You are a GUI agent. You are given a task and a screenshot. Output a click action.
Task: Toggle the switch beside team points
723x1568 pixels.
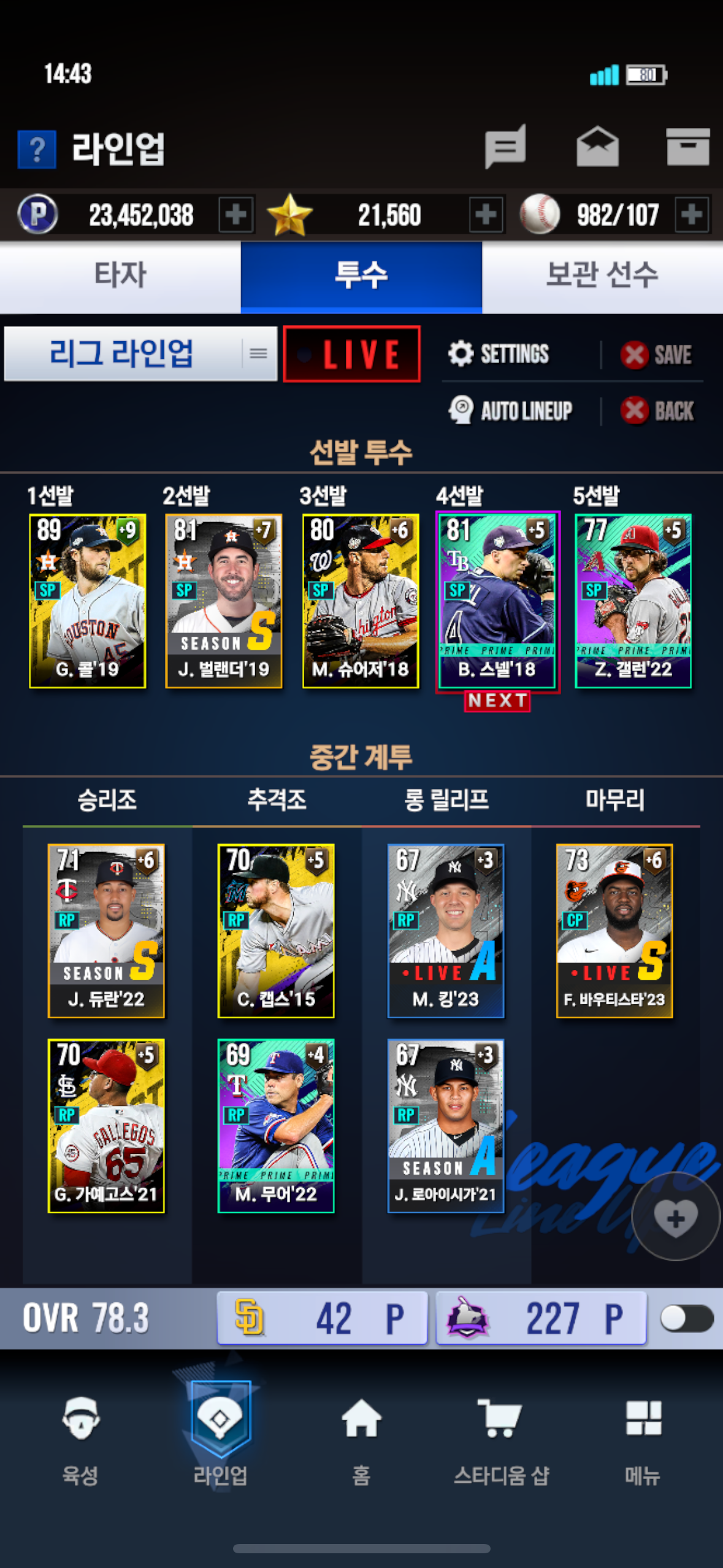pyautogui.click(x=687, y=1318)
